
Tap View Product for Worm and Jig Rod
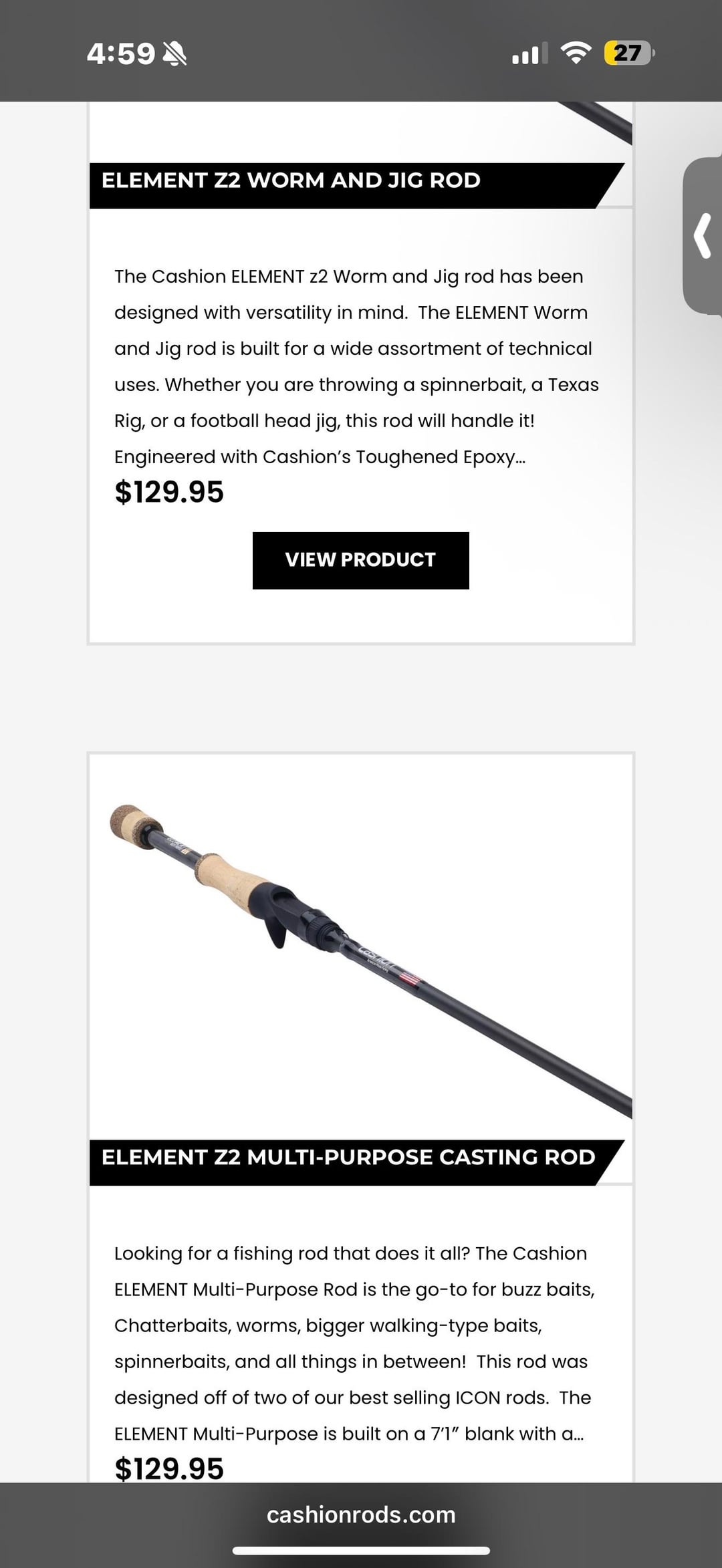pos(360,560)
